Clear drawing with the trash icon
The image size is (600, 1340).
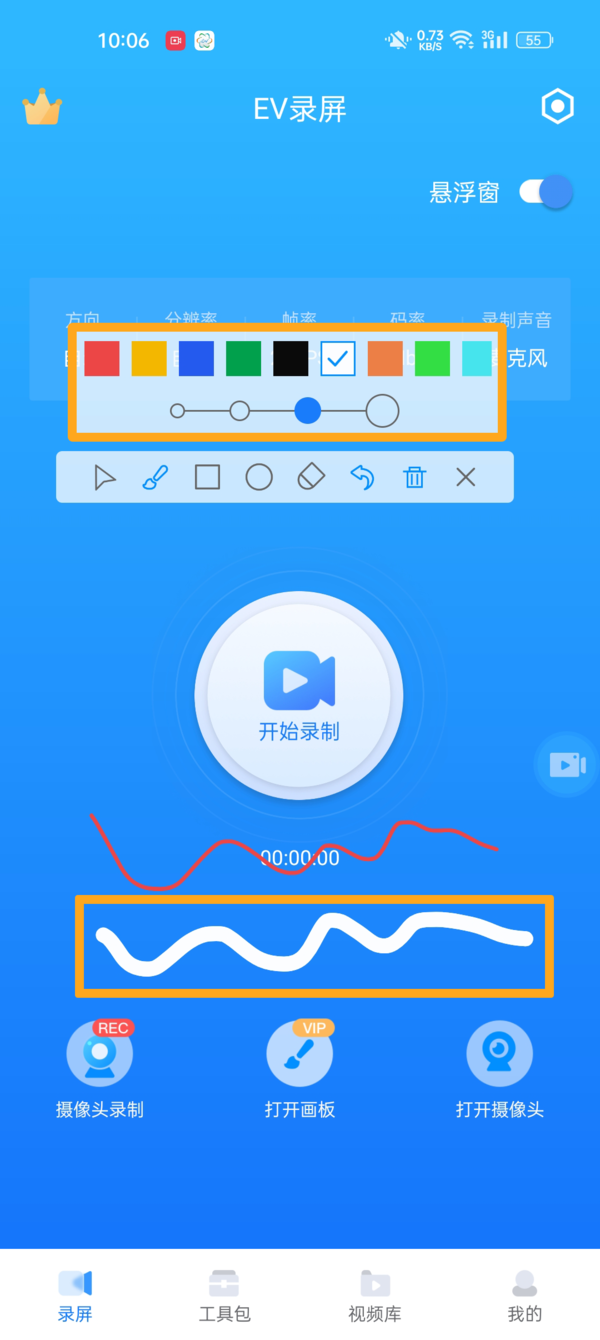point(414,477)
